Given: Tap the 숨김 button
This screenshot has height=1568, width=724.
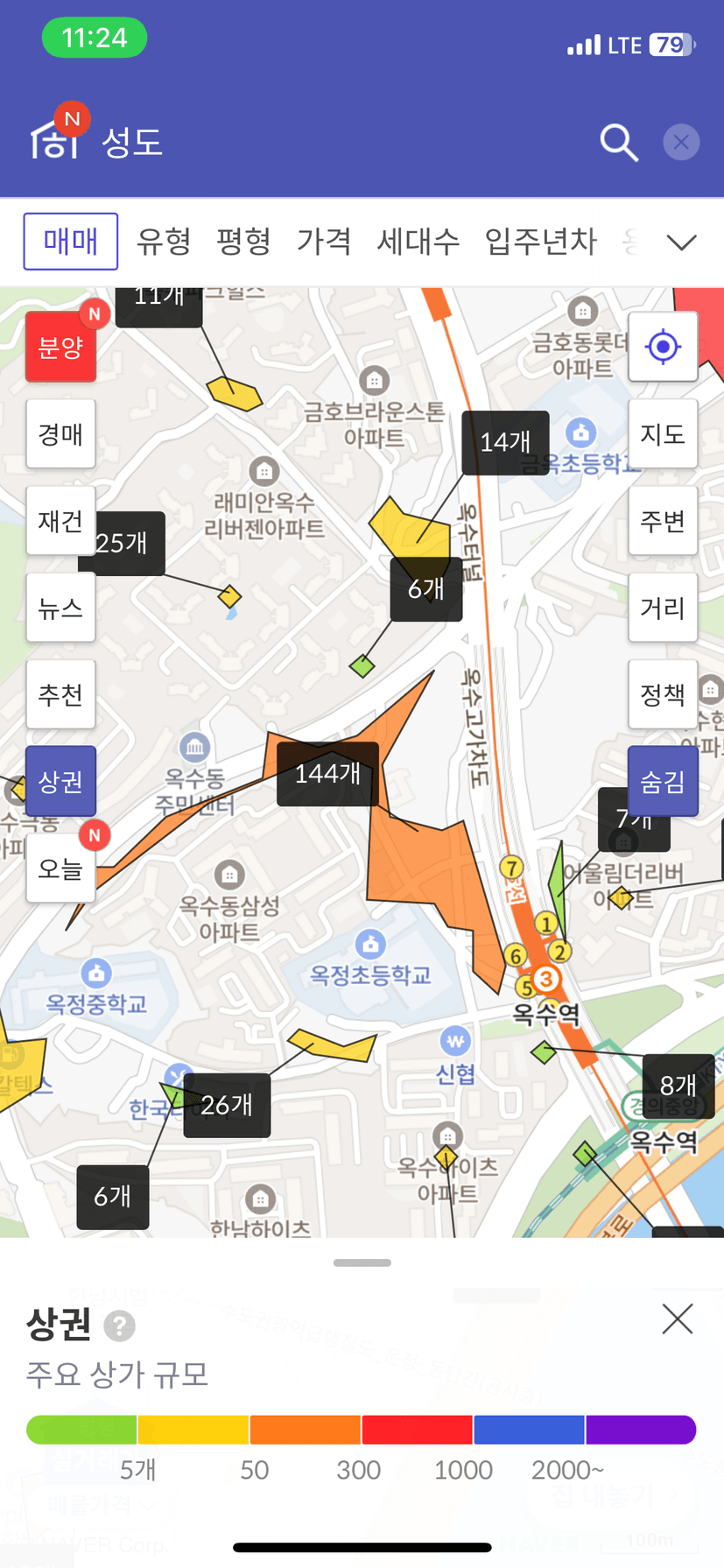Looking at the screenshot, I should coord(663,781).
